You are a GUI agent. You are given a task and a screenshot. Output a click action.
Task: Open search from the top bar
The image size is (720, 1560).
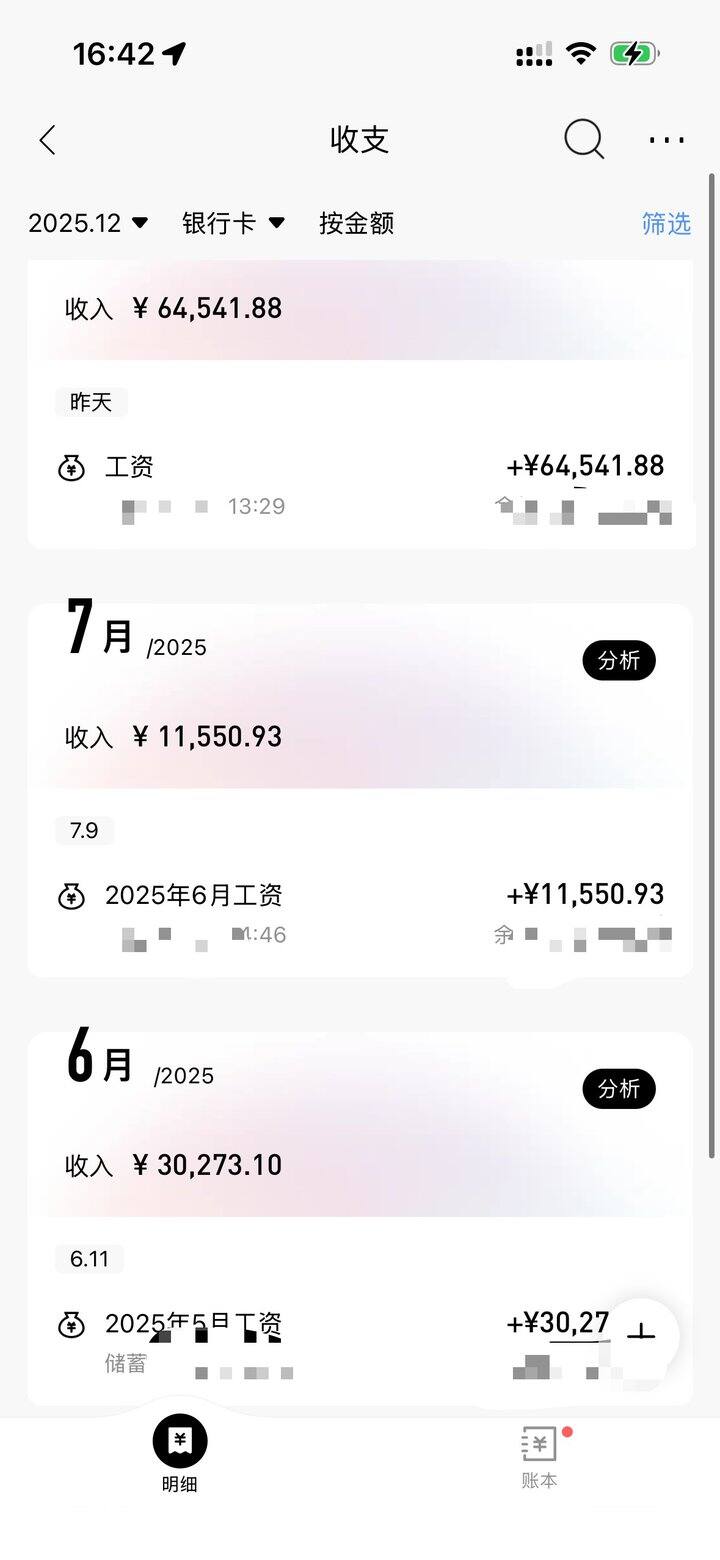pyautogui.click(x=584, y=140)
